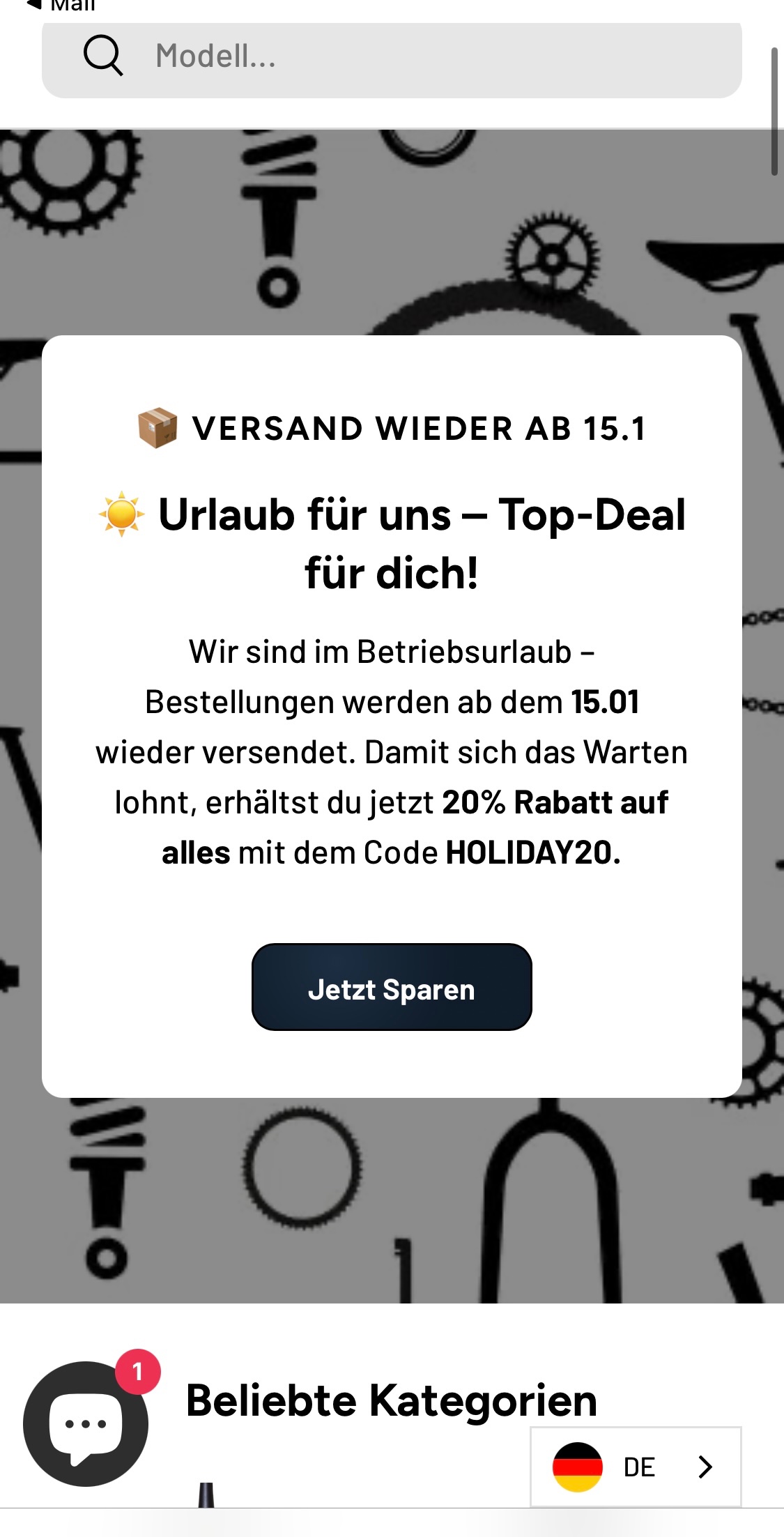784x1537 pixels.
Task: Tap the Jetzt Sparen button
Action: click(392, 987)
